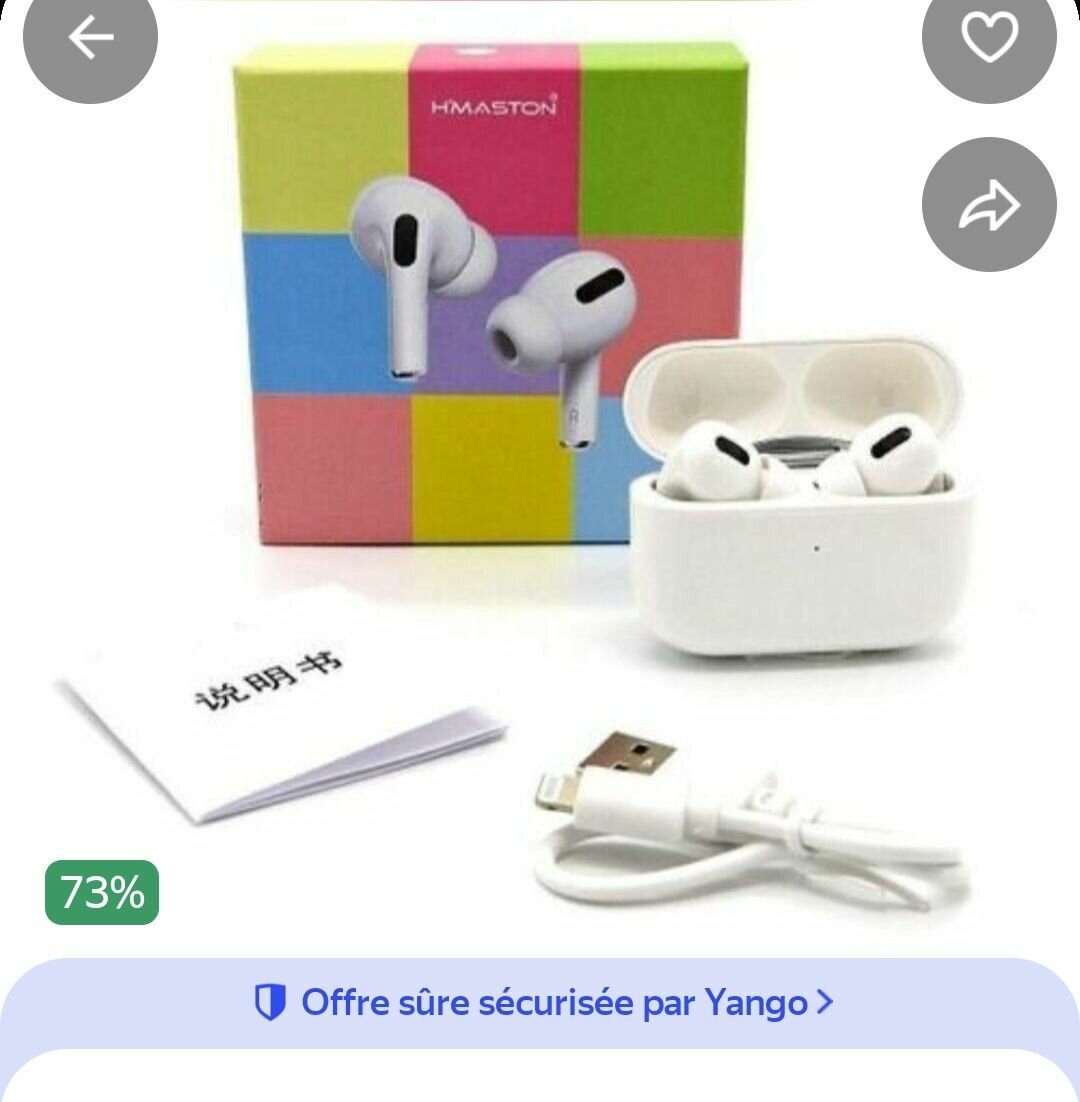1080x1102 pixels.
Task: Go back using the arrow icon
Action: [x=90, y=38]
